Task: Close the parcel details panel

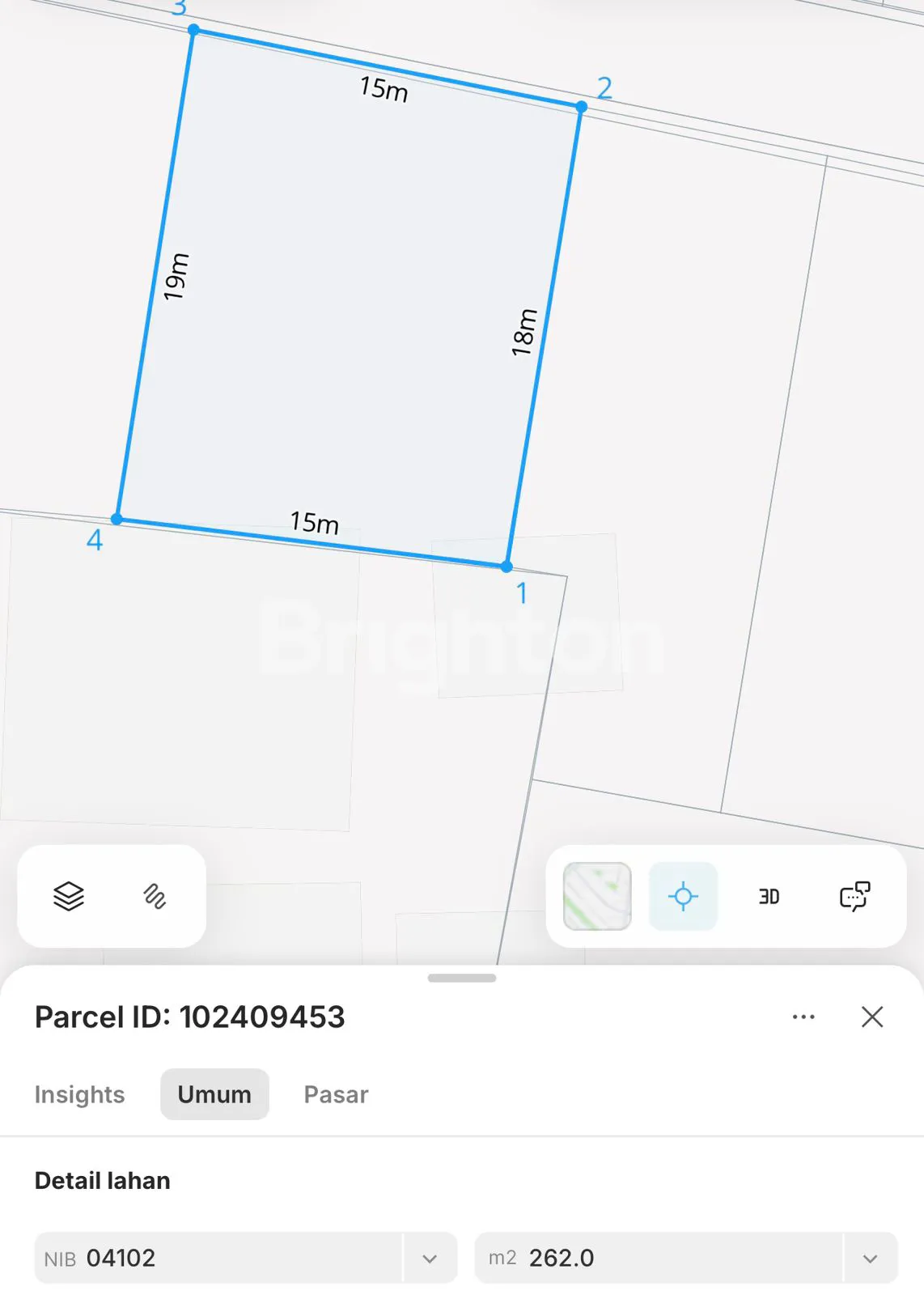Action: coord(872,1017)
